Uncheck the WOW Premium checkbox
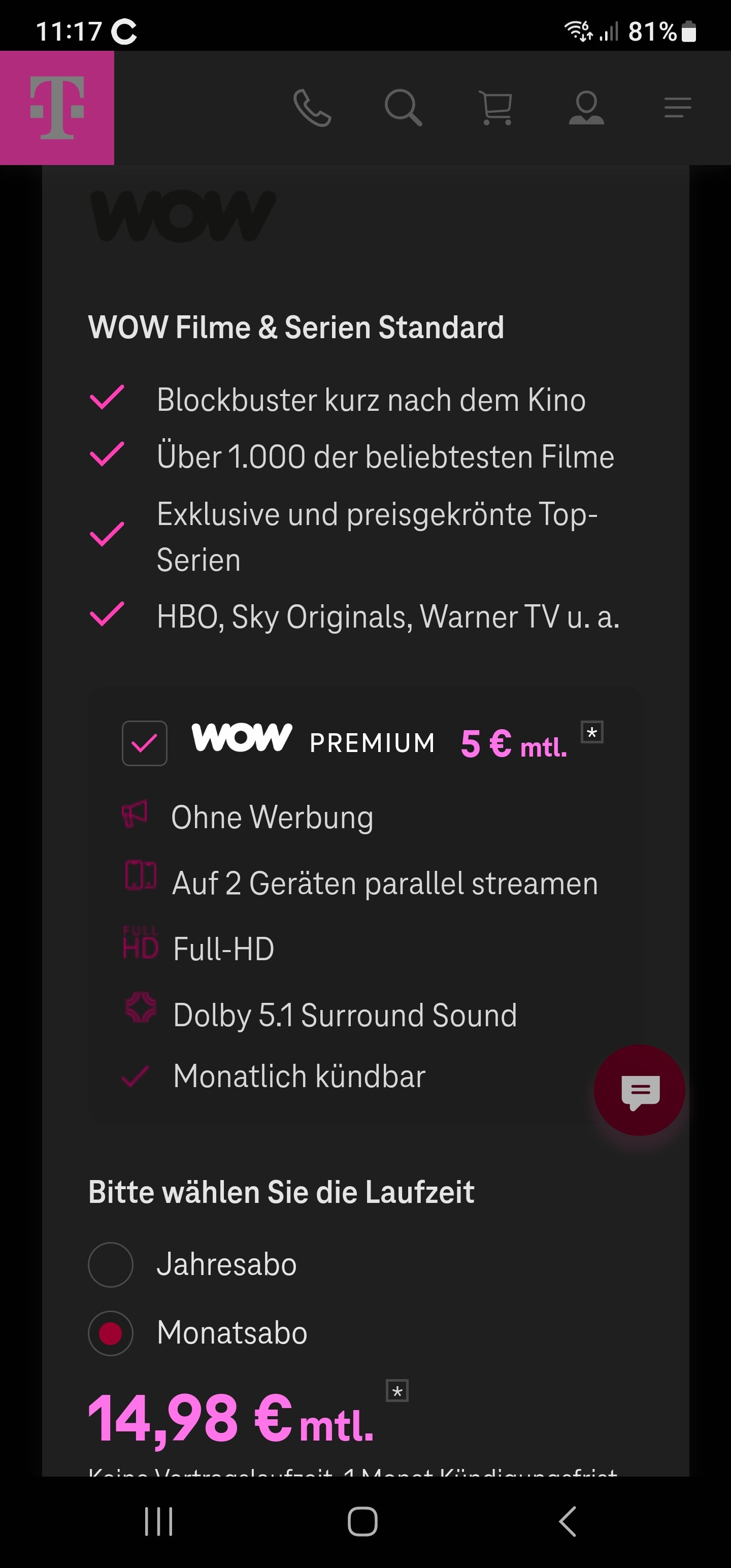731x1568 pixels. (144, 743)
